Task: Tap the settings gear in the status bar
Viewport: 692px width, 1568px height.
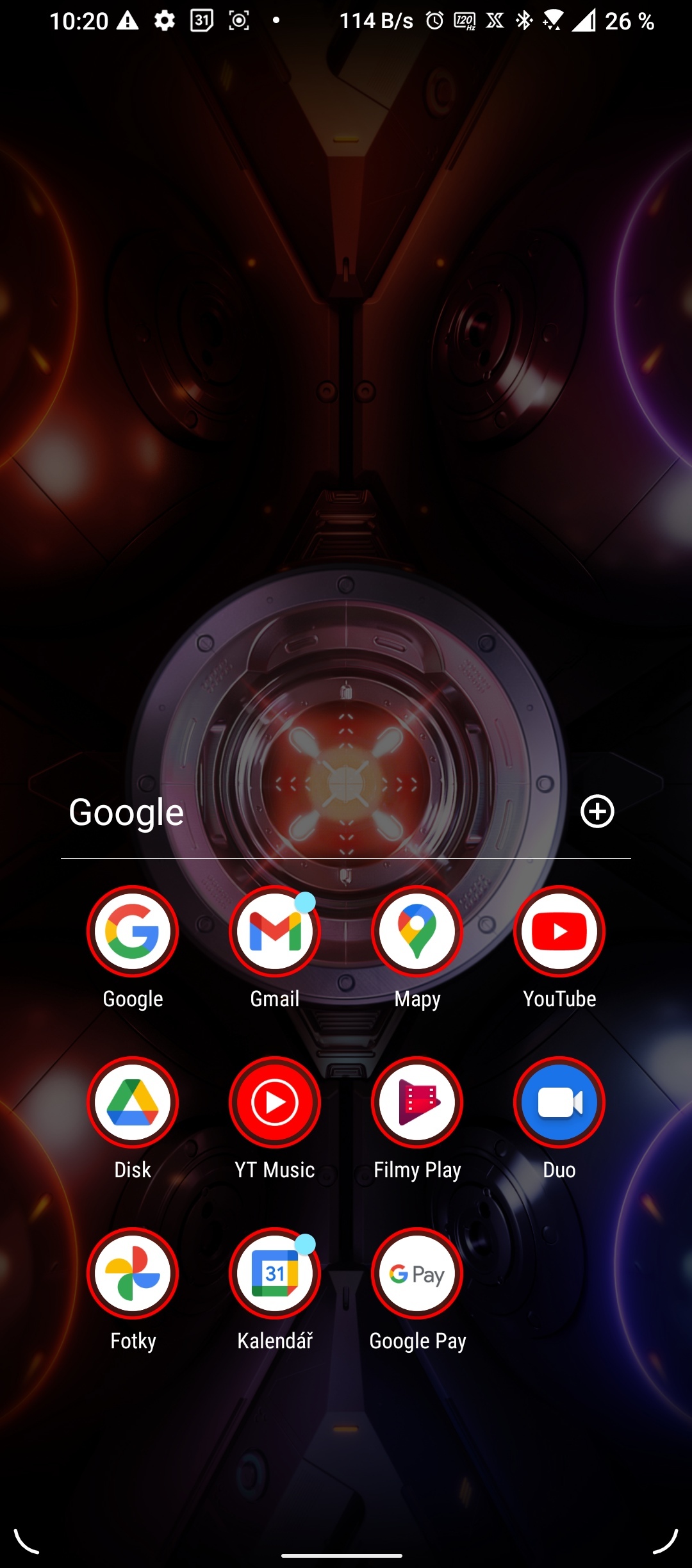Action: [163, 21]
